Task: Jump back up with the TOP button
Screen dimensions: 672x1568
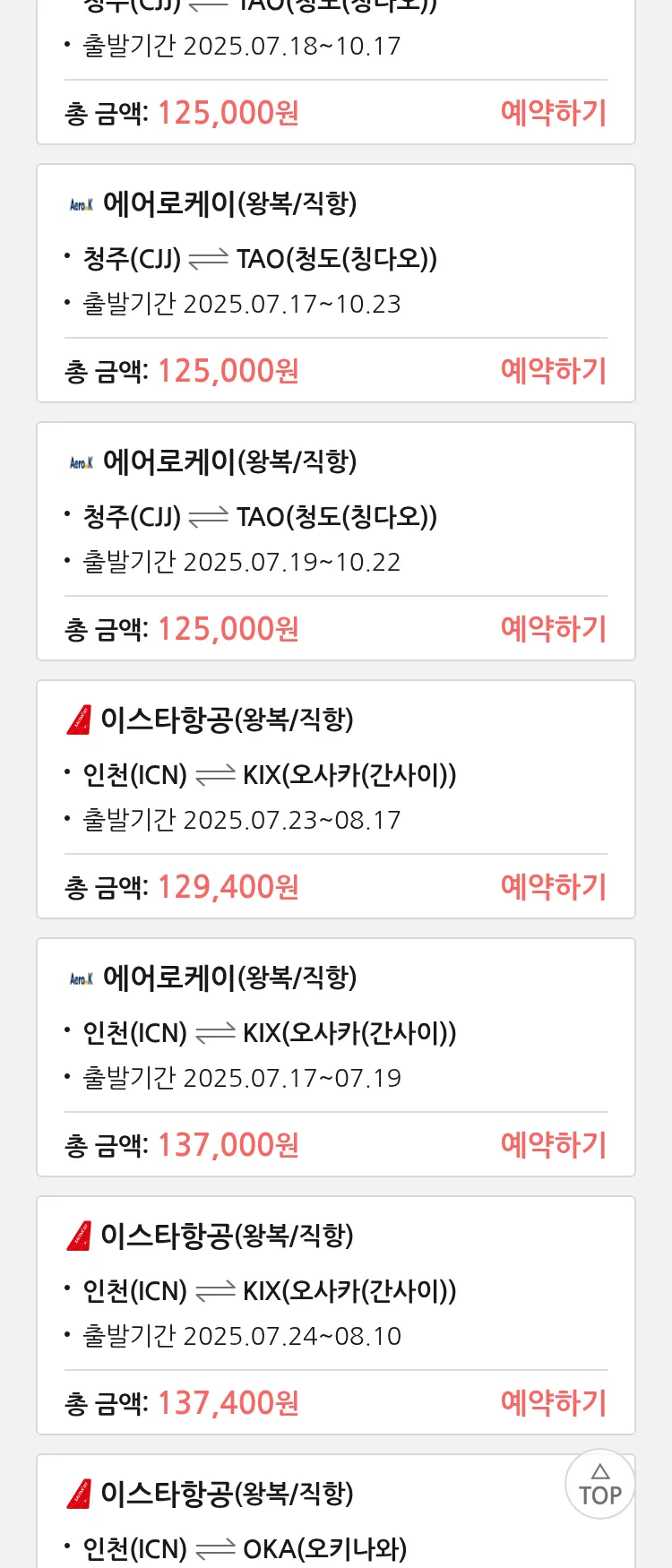Action: (599, 1485)
